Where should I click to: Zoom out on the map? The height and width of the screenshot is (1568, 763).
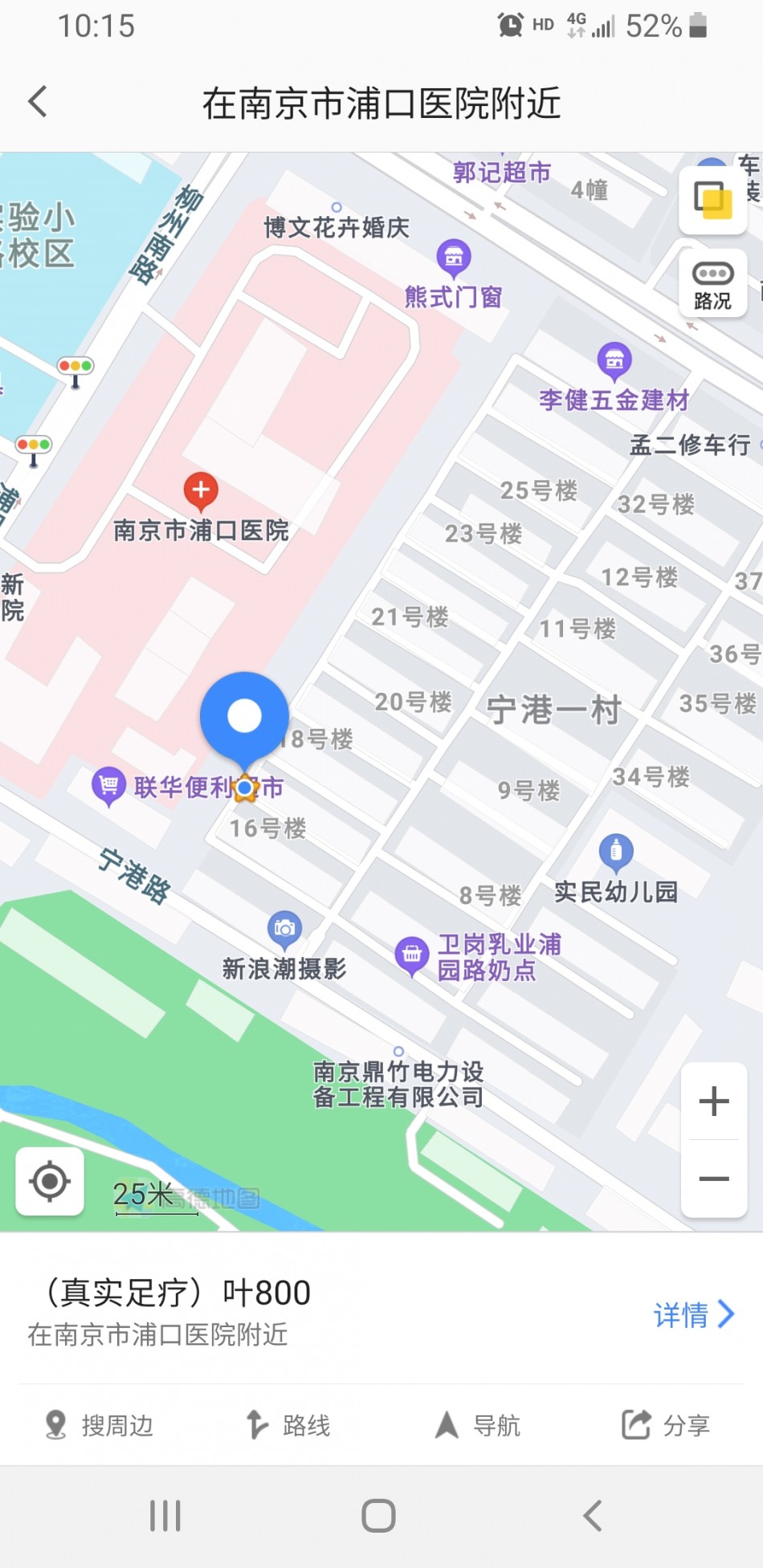713,1179
